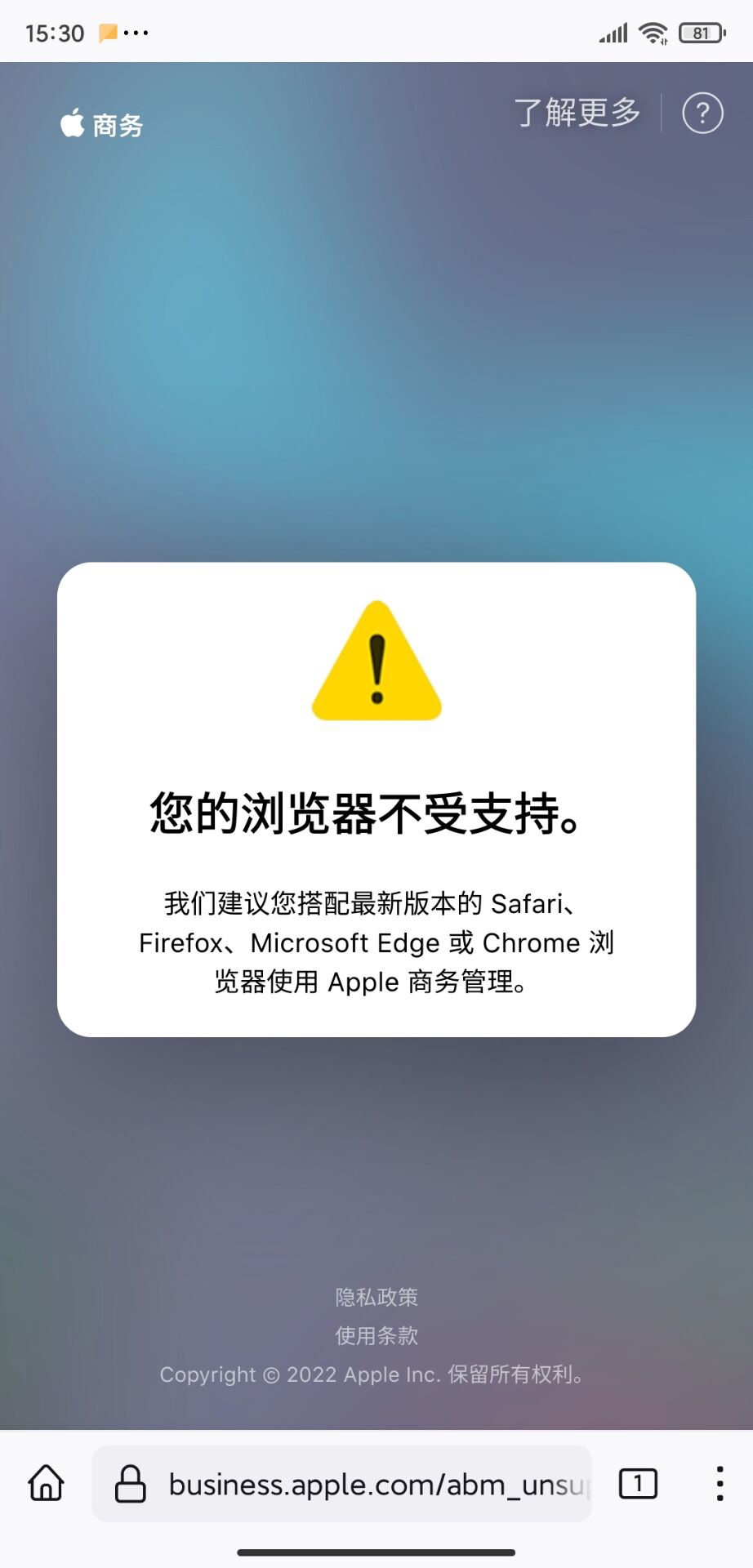
Task: Open the 使用条款 link
Action: [376, 1335]
